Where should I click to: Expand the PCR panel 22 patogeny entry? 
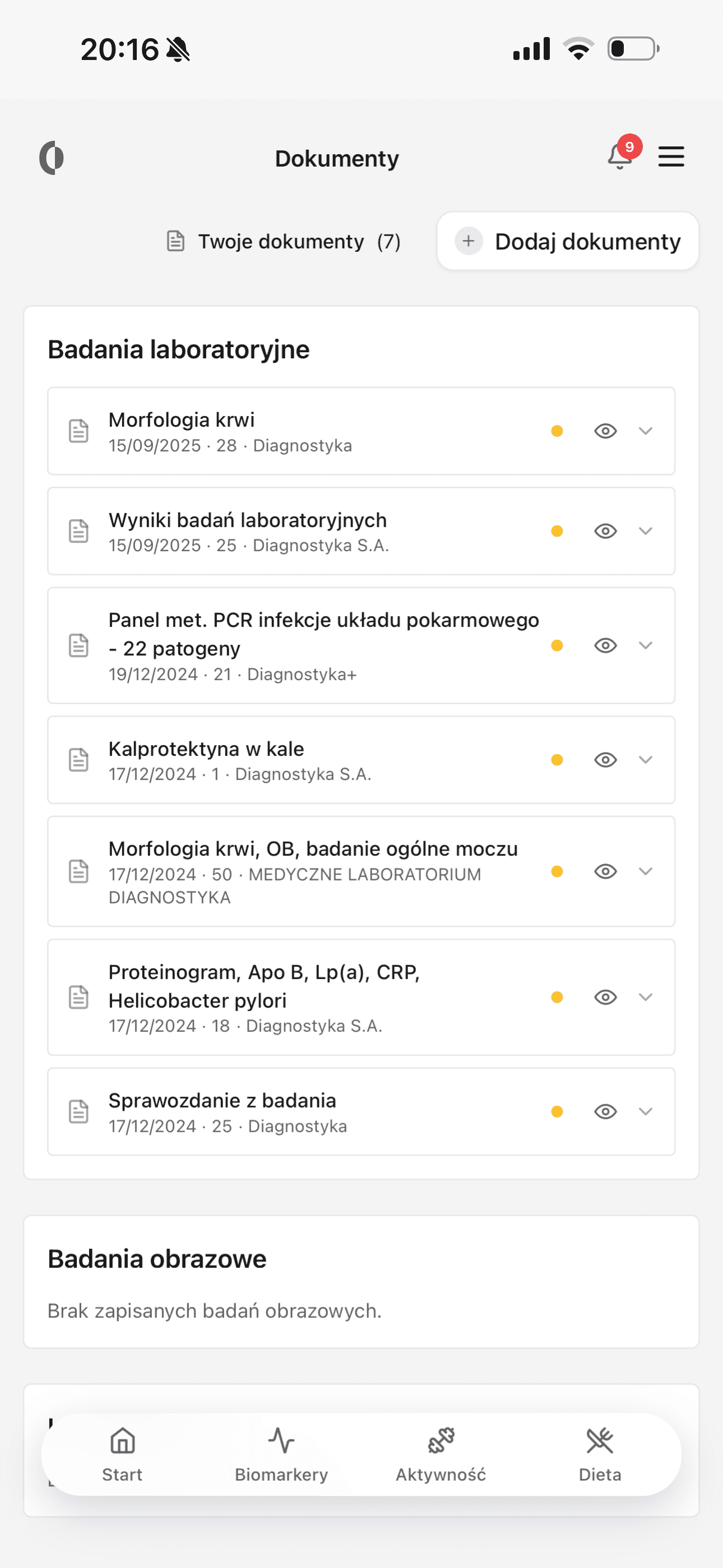tap(646, 645)
